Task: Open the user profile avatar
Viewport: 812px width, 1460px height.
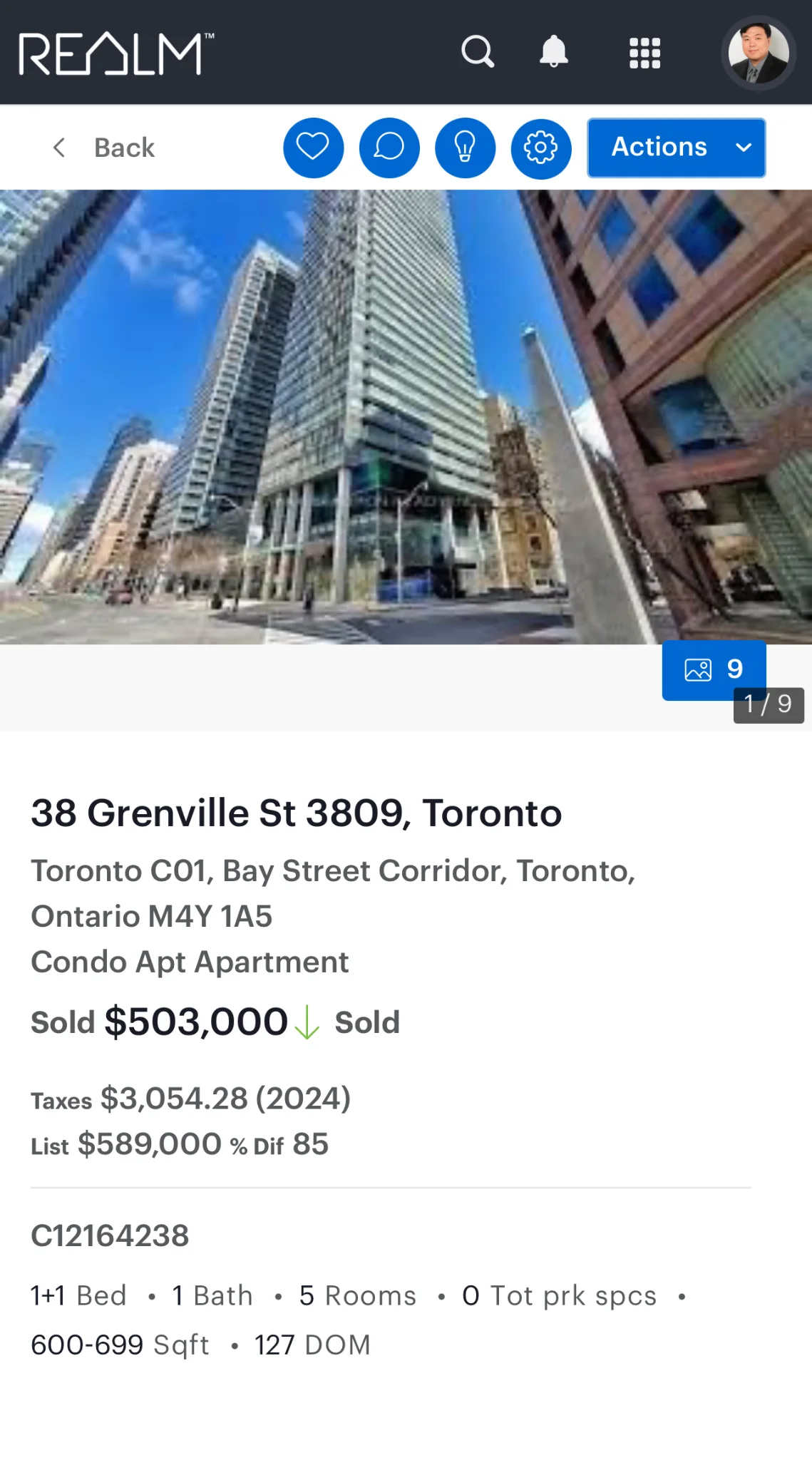Action: pos(758,53)
